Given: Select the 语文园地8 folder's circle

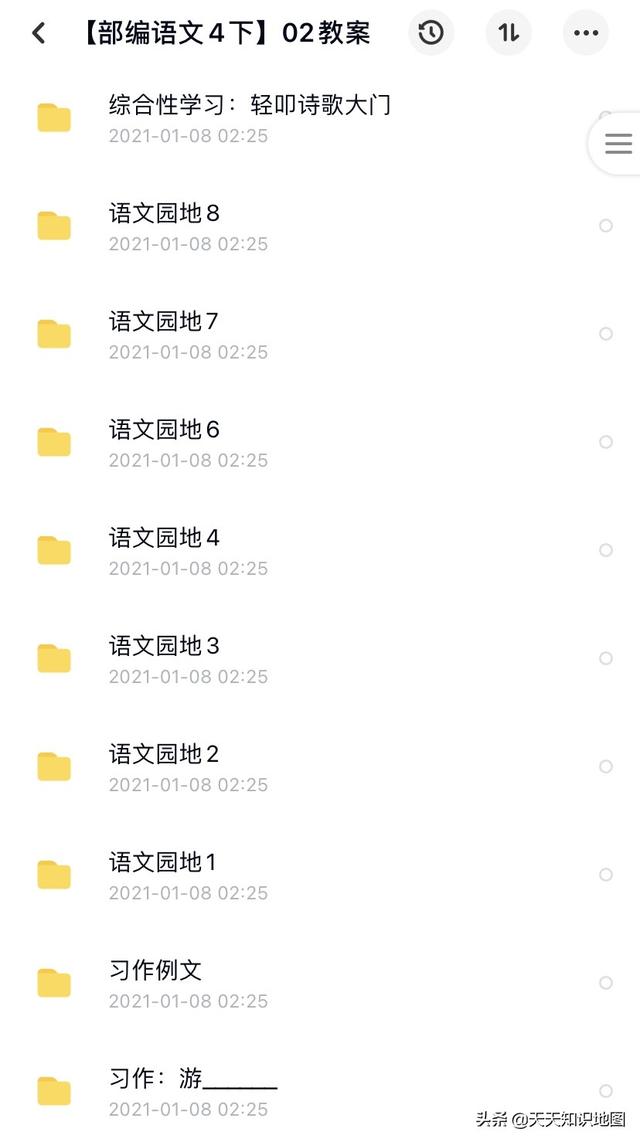Looking at the screenshot, I should (x=605, y=226).
